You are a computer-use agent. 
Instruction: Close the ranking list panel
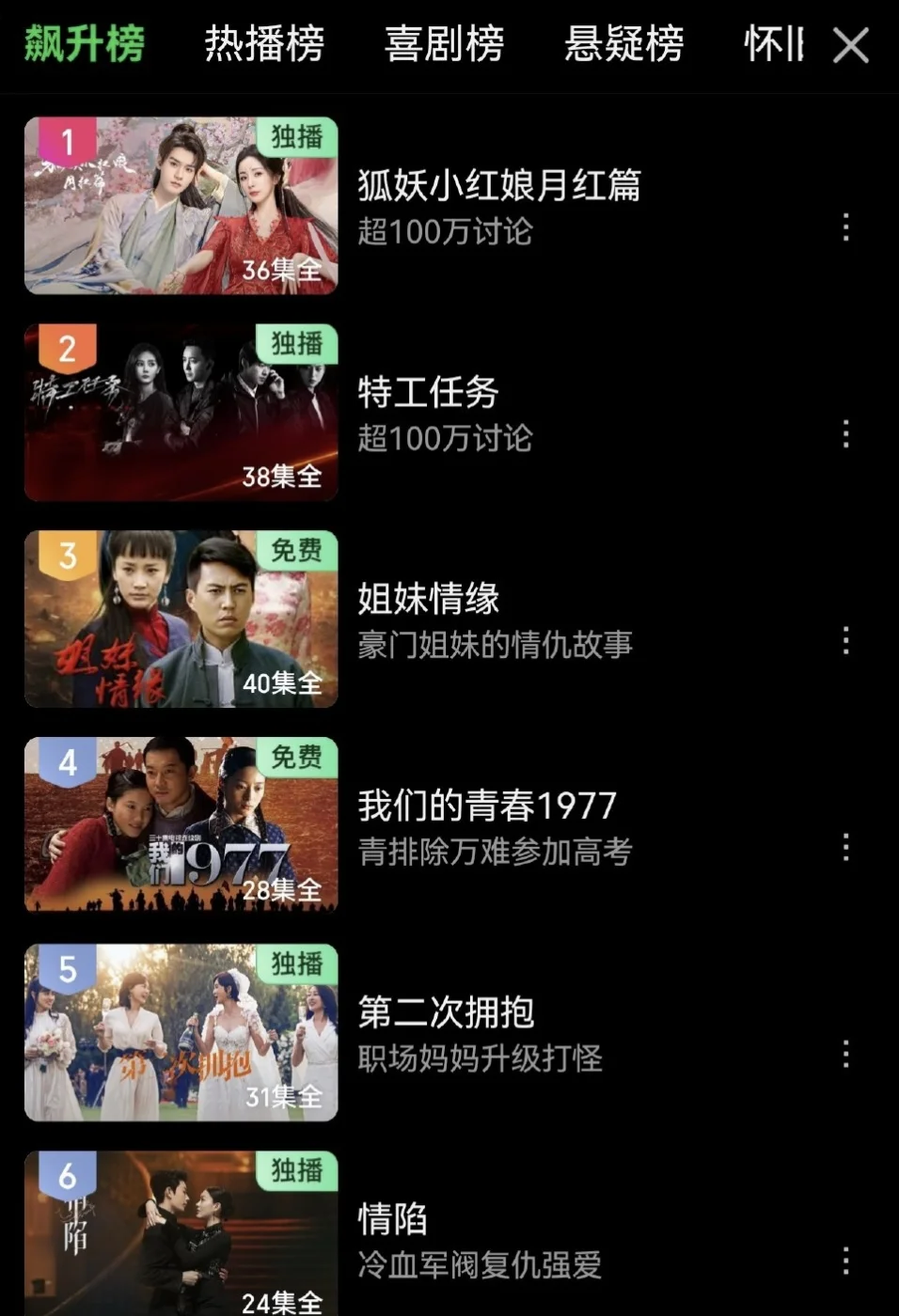[x=850, y=45]
